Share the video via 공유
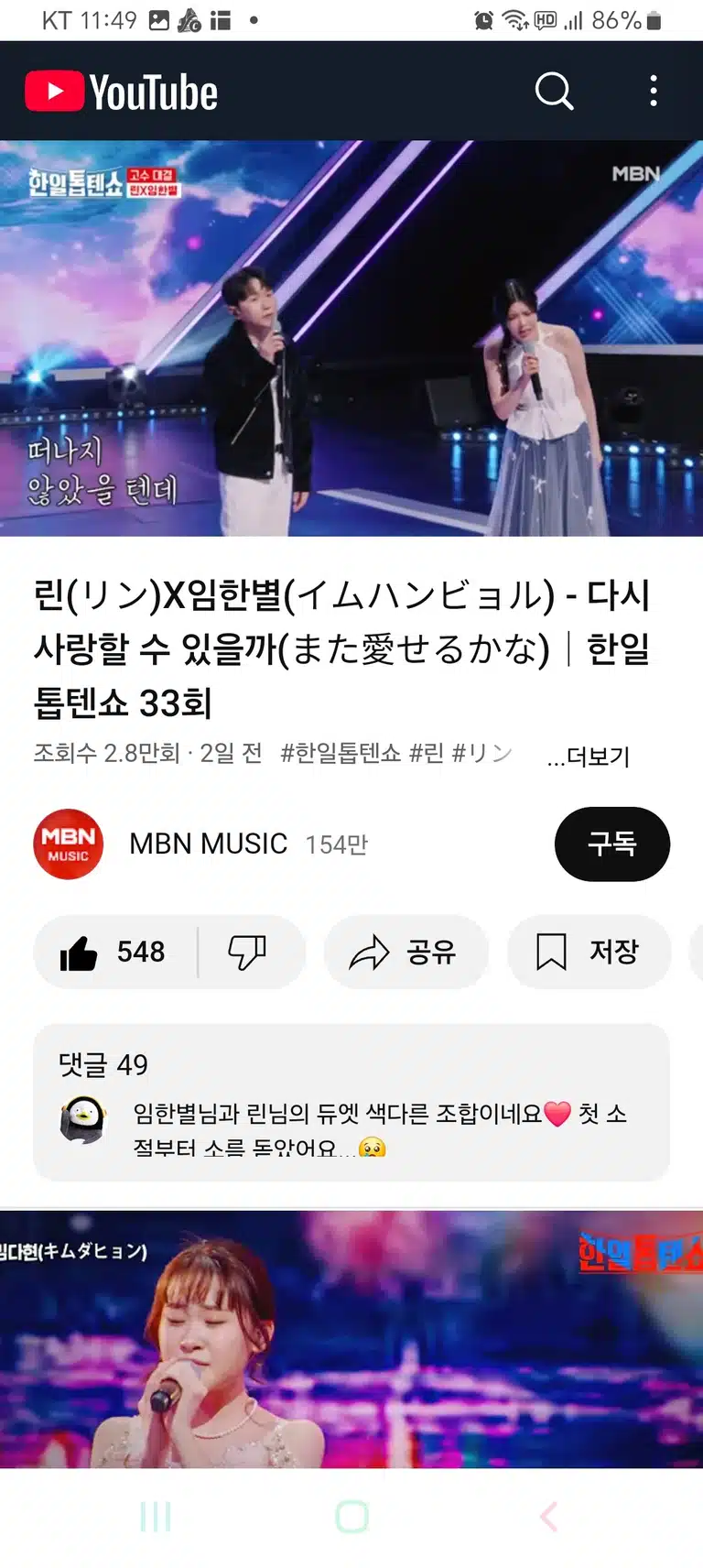Image resolution: width=703 pixels, height=1568 pixels. pyautogui.click(x=406, y=953)
